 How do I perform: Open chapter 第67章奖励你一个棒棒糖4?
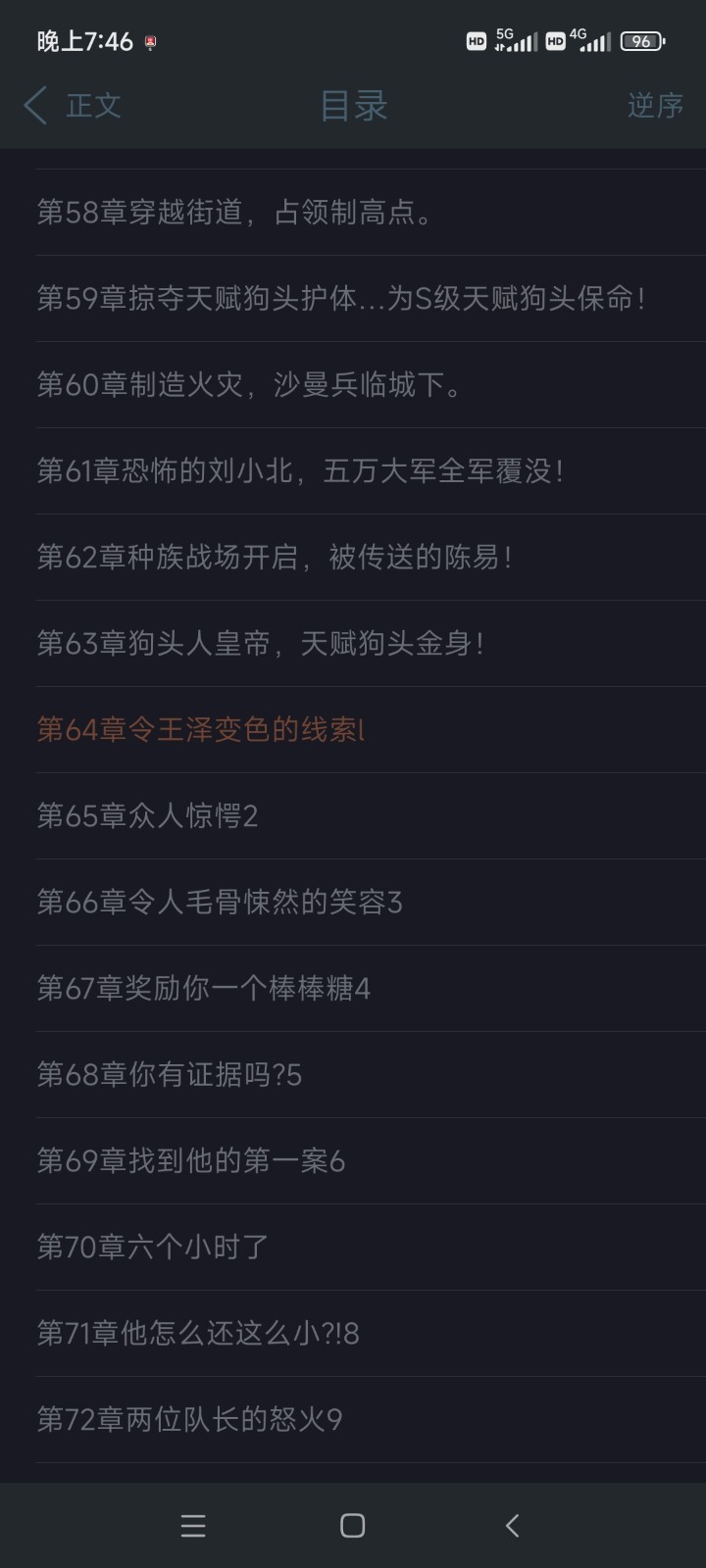tap(204, 988)
